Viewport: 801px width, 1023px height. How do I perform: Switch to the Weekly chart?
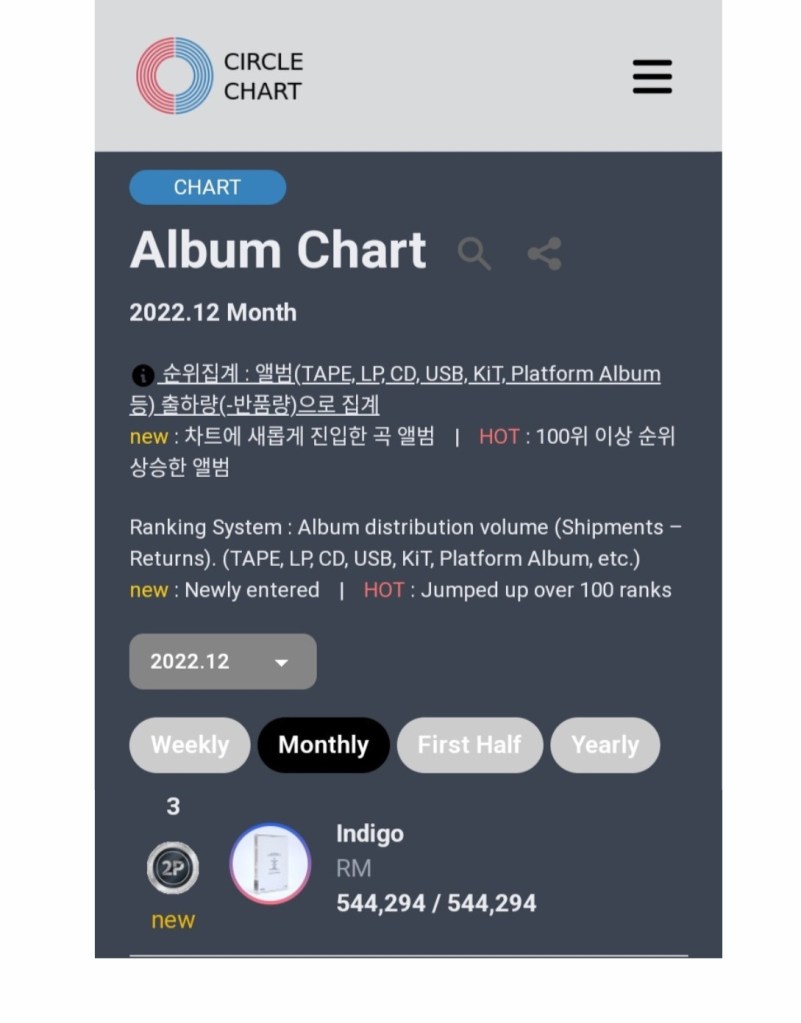pos(190,745)
